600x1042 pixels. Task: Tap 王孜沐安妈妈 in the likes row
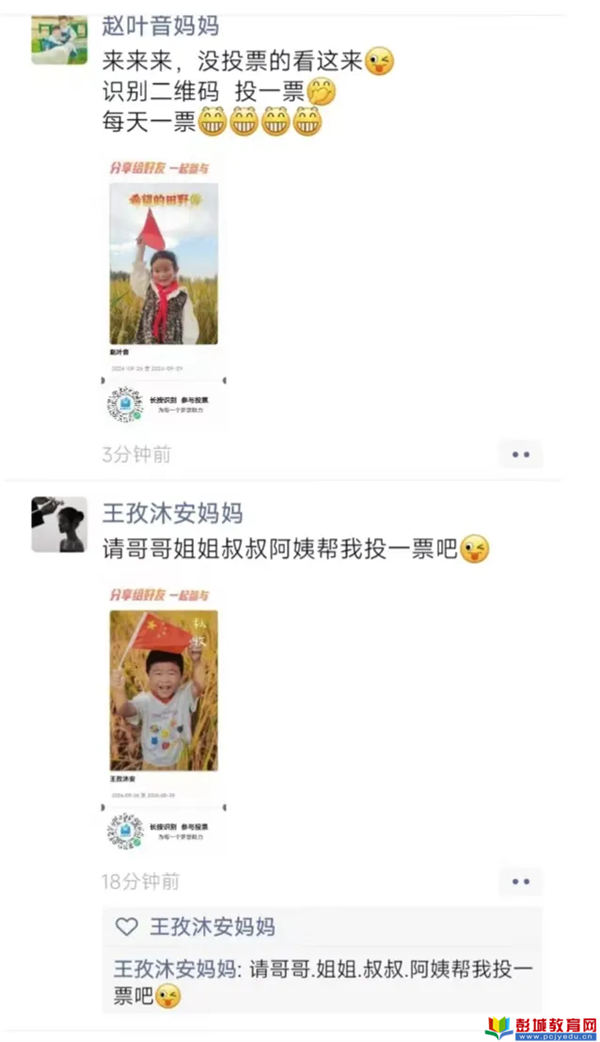[212, 927]
